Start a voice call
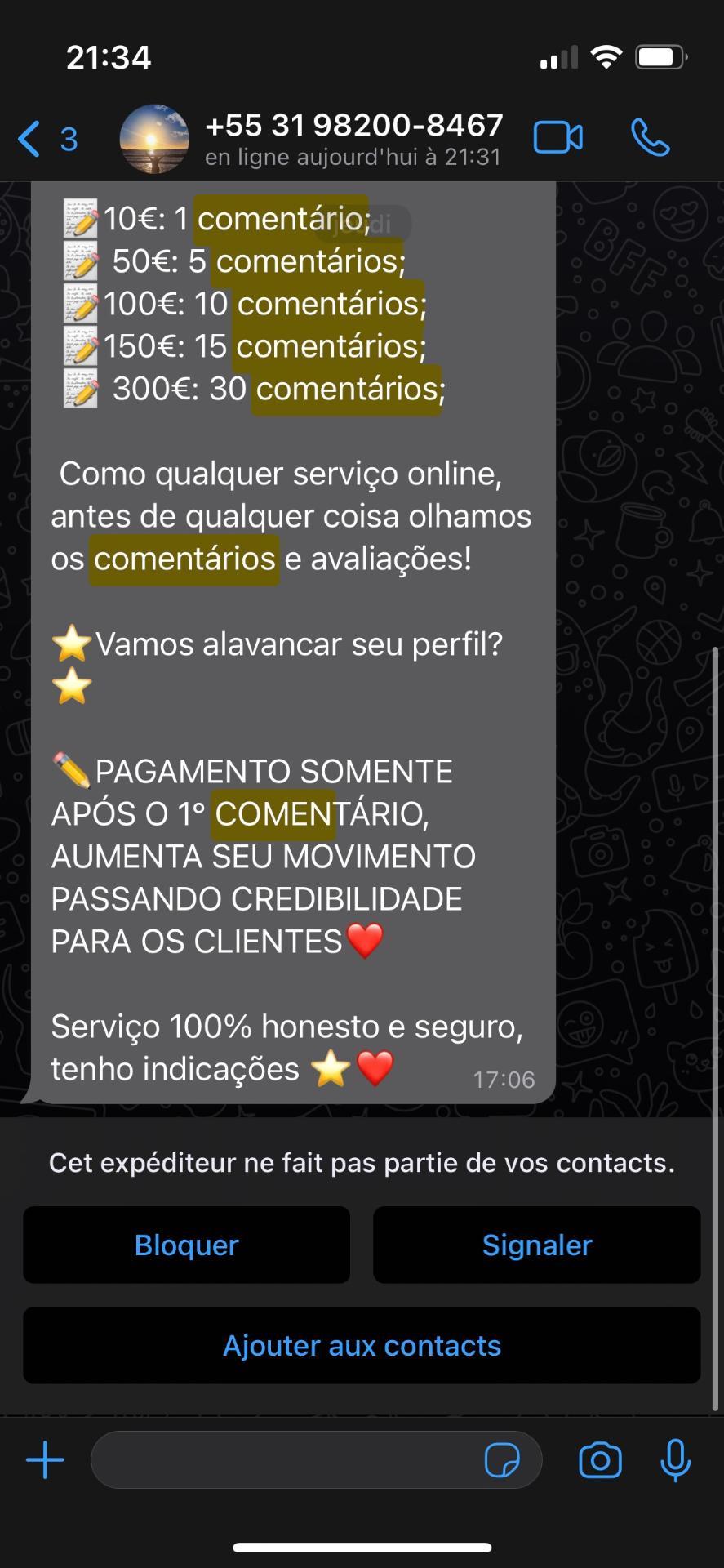This screenshot has height=1568, width=724. pyautogui.click(x=651, y=138)
